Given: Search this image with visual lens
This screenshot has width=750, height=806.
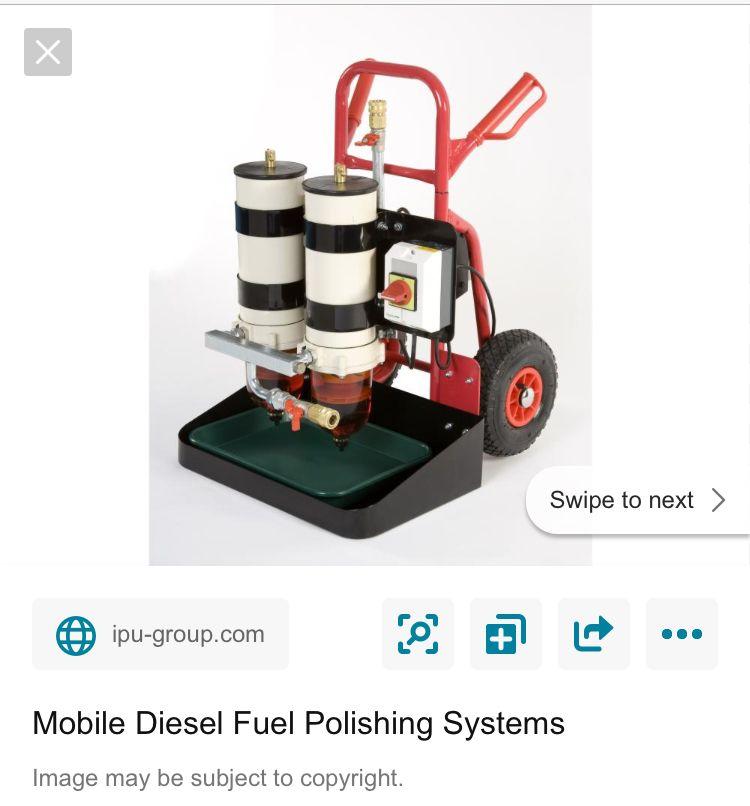Looking at the screenshot, I should tap(418, 634).
